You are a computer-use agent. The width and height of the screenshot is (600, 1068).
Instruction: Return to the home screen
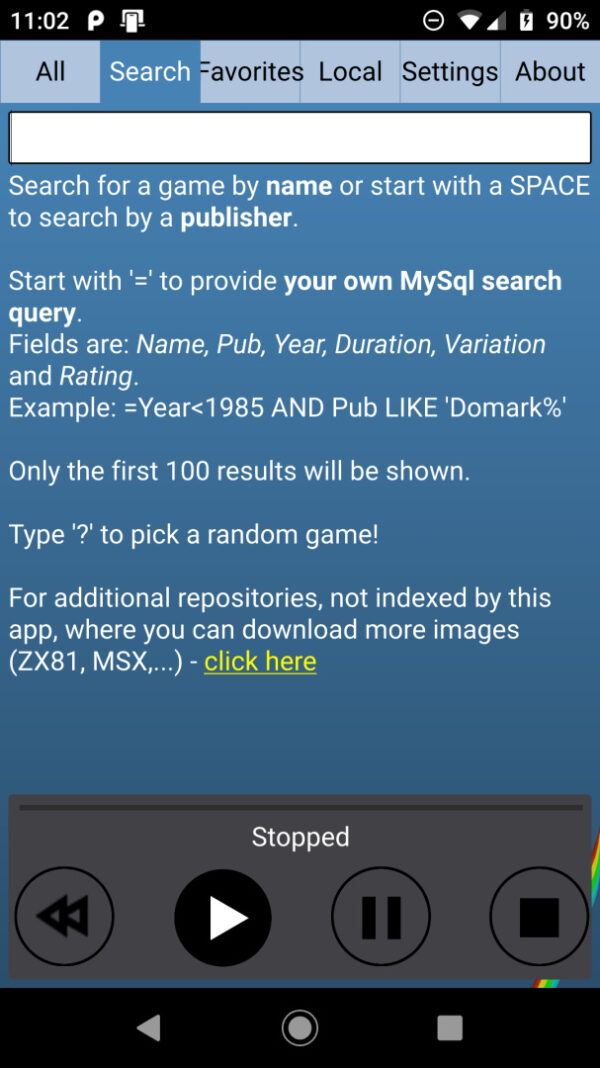pyautogui.click(x=300, y=1027)
